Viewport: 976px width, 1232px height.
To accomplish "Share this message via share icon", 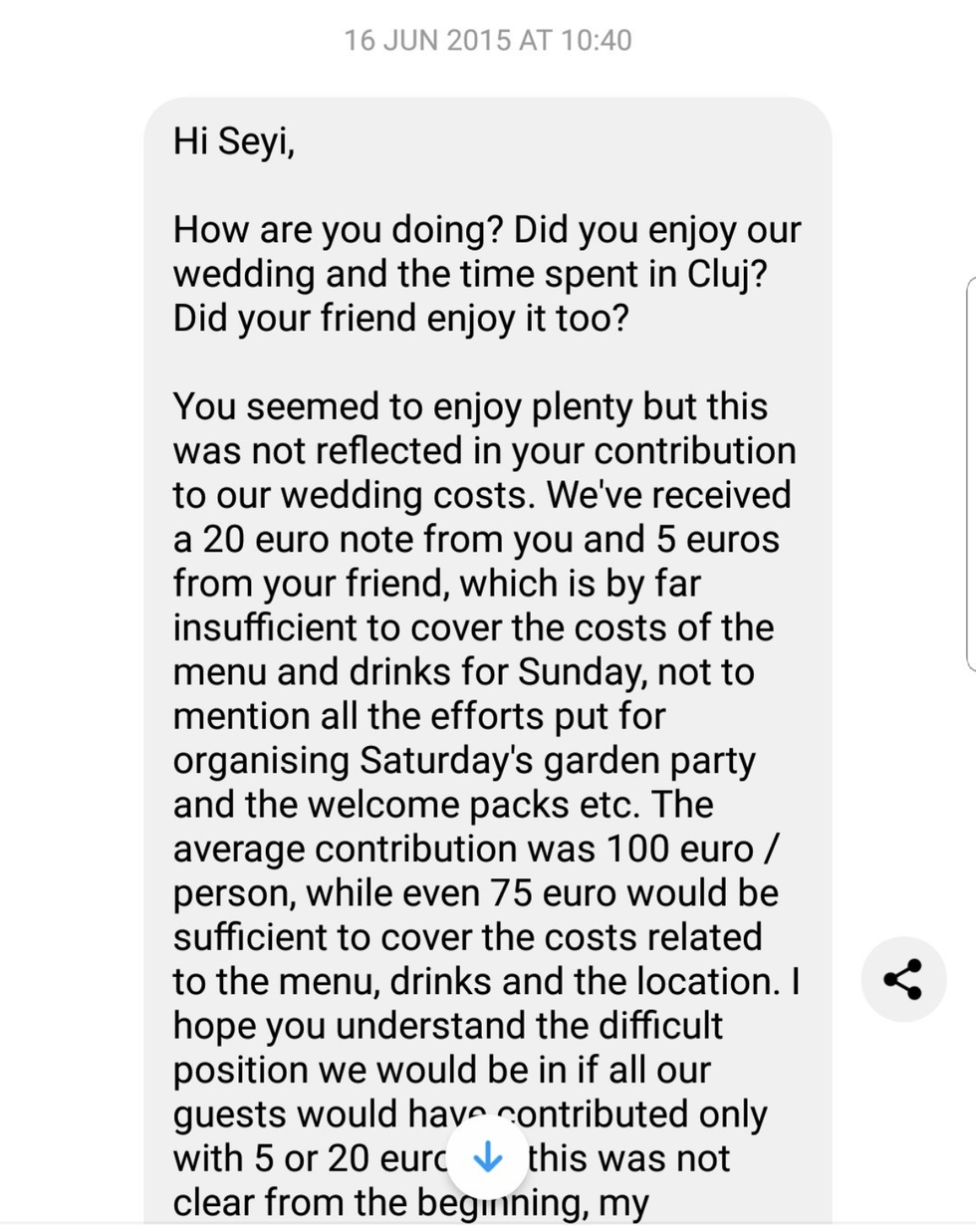I will pyautogui.click(x=902, y=979).
